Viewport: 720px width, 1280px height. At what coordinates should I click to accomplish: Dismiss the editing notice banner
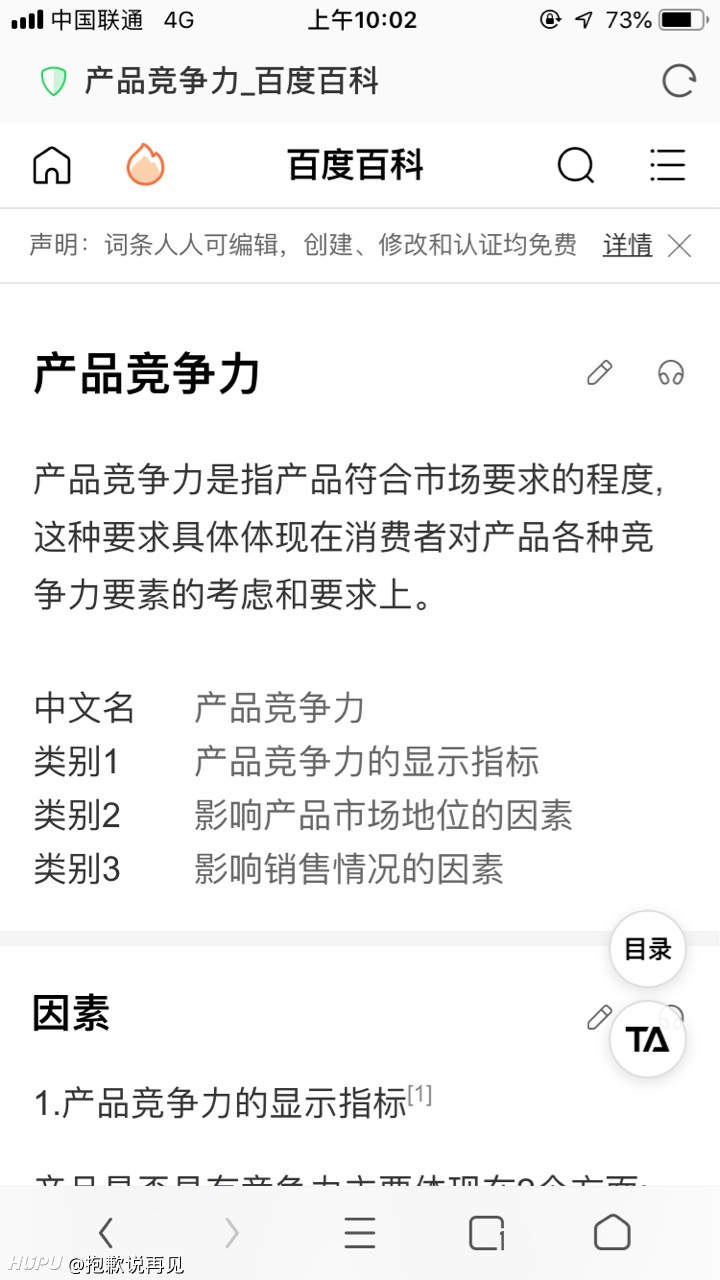click(x=680, y=245)
